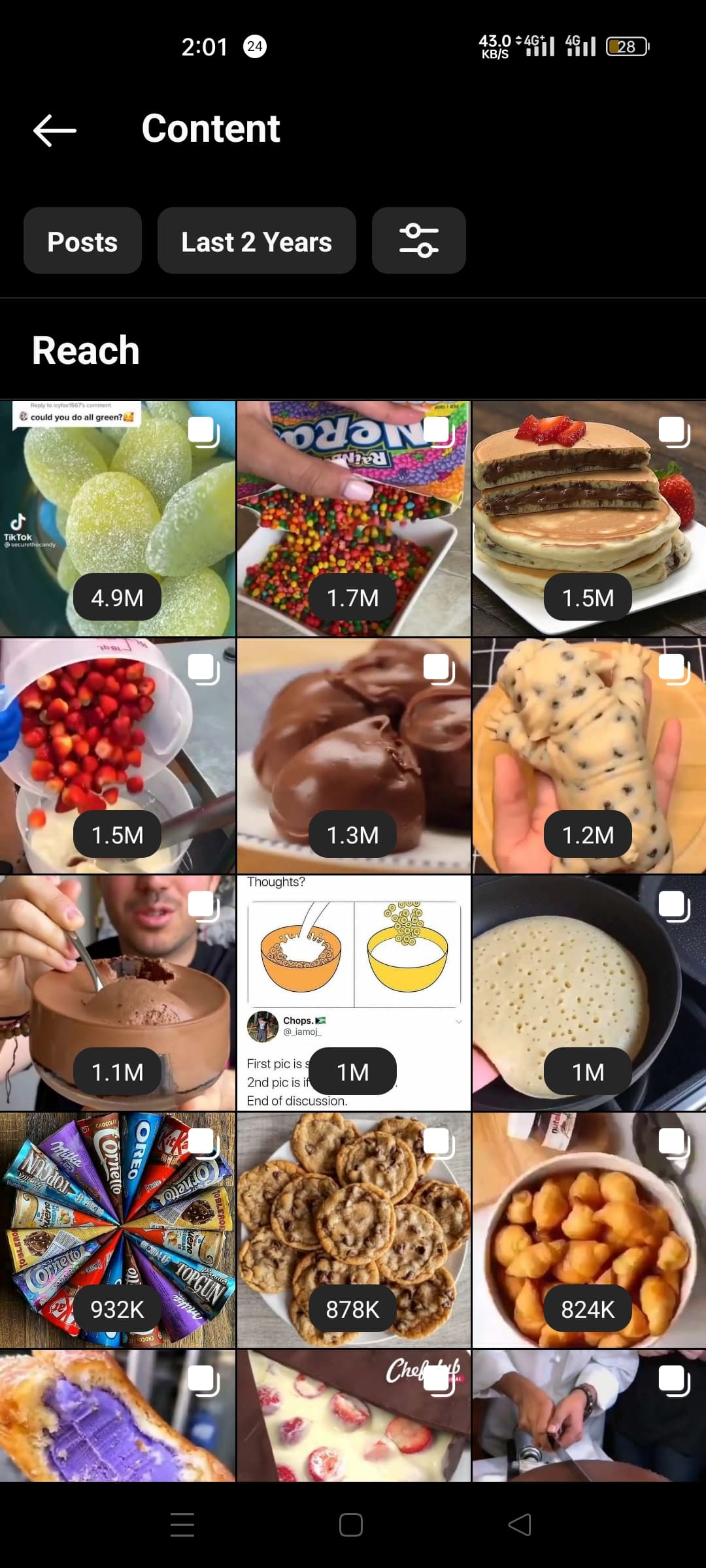
Task: Open the Posts content type filter
Action: (x=82, y=241)
